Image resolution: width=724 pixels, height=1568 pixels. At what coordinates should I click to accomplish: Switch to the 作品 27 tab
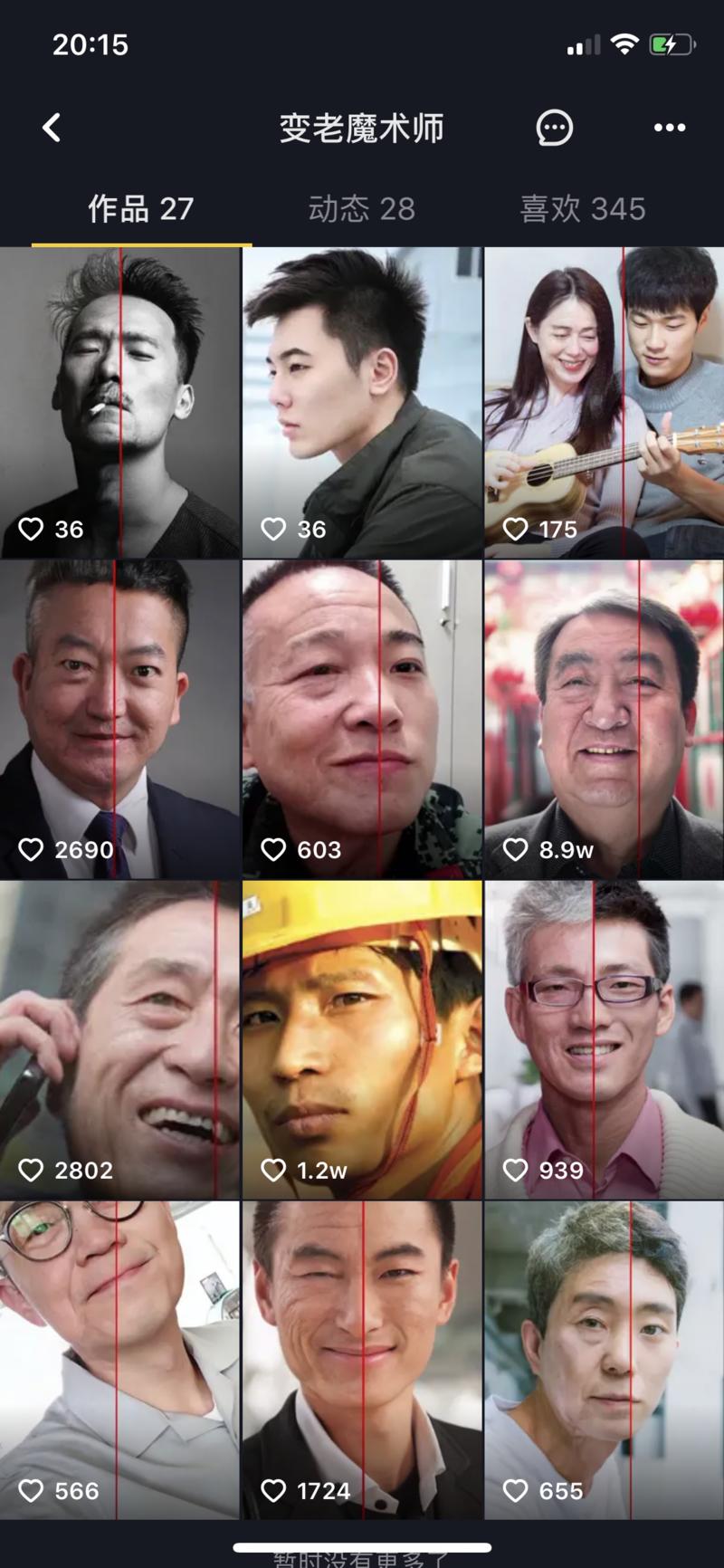pos(140,208)
